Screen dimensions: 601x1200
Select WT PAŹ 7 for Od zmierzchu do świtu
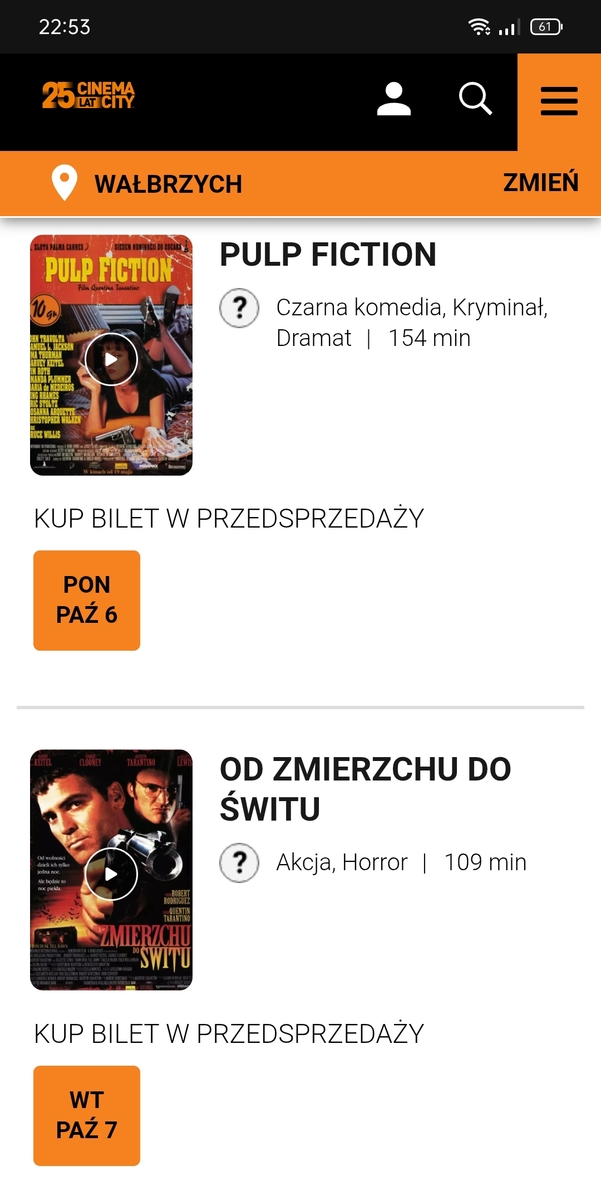coord(87,1115)
